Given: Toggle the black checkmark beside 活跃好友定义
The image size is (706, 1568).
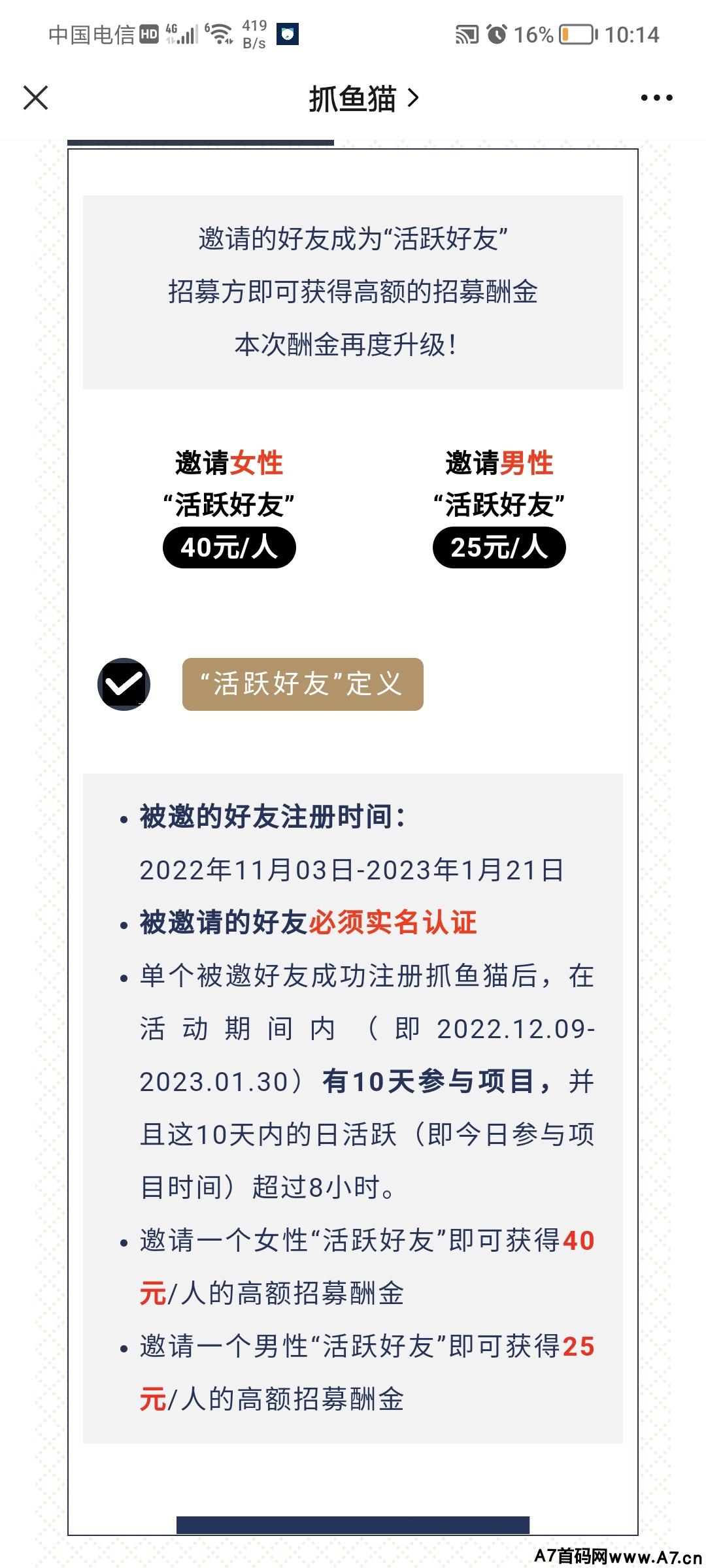Looking at the screenshot, I should pyautogui.click(x=124, y=683).
